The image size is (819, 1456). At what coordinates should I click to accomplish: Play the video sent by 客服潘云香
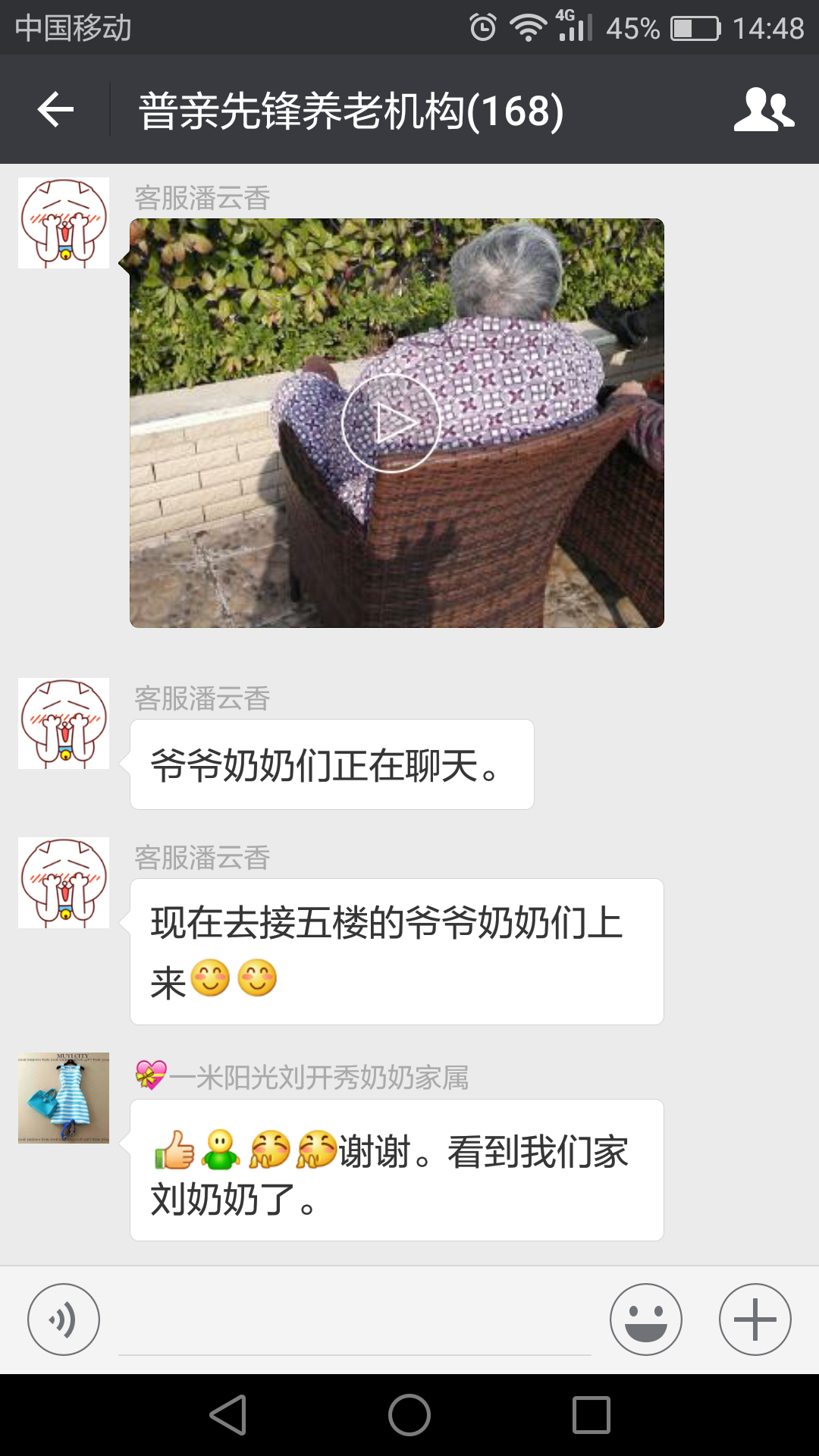[x=391, y=423]
